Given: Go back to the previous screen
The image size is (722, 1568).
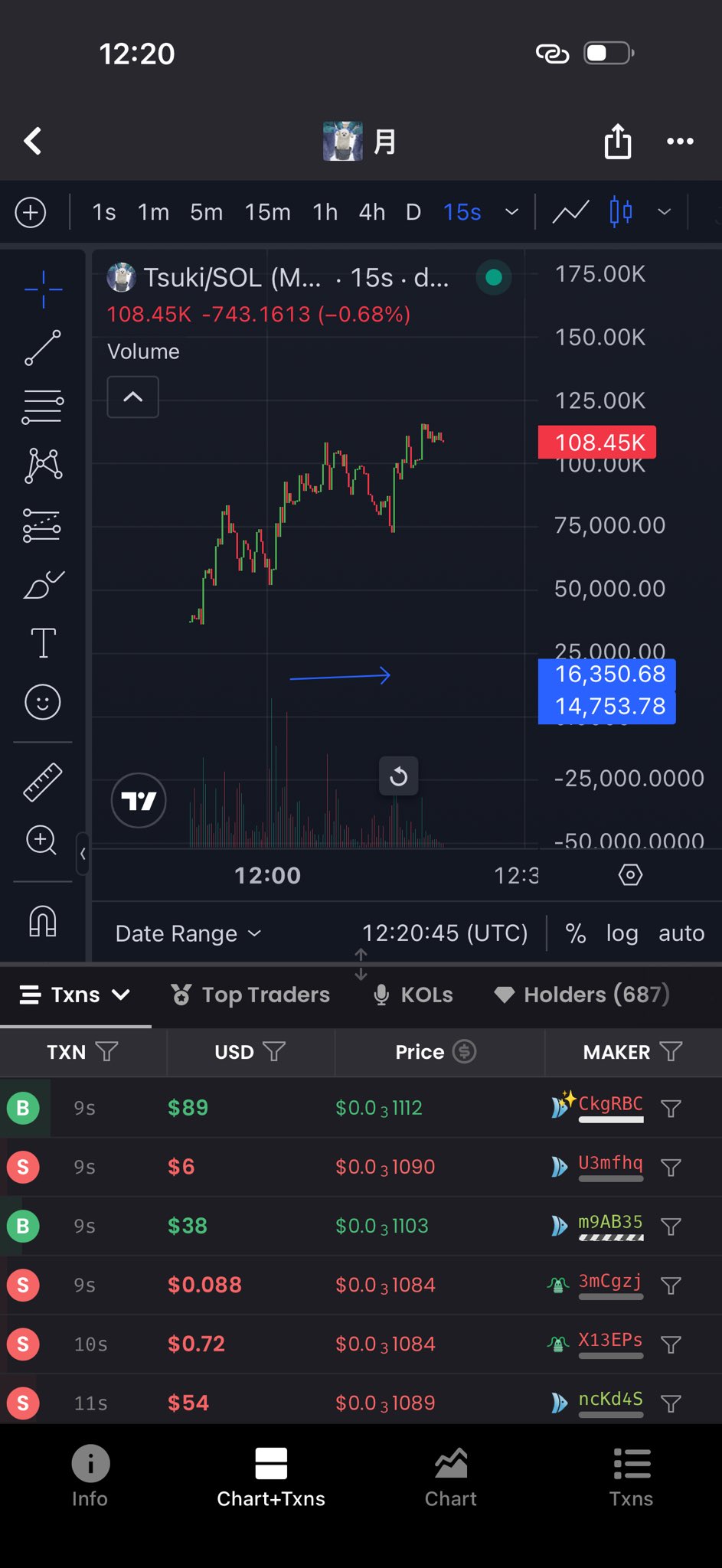Looking at the screenshot, I should click(33, 141).
